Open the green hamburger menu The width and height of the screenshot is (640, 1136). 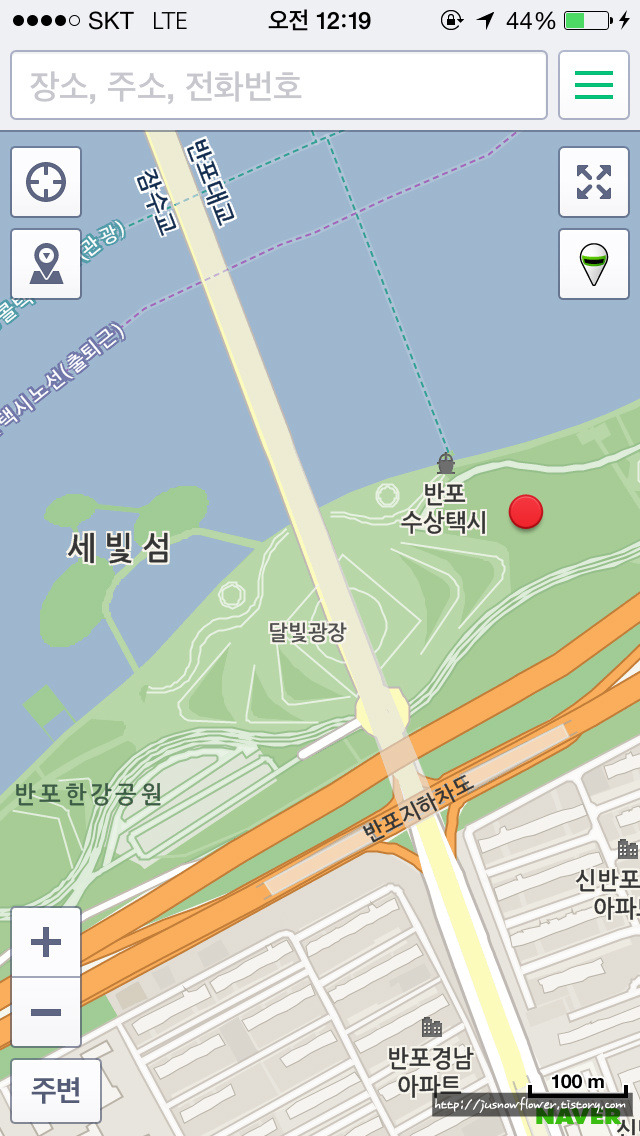tap(594, 85)
